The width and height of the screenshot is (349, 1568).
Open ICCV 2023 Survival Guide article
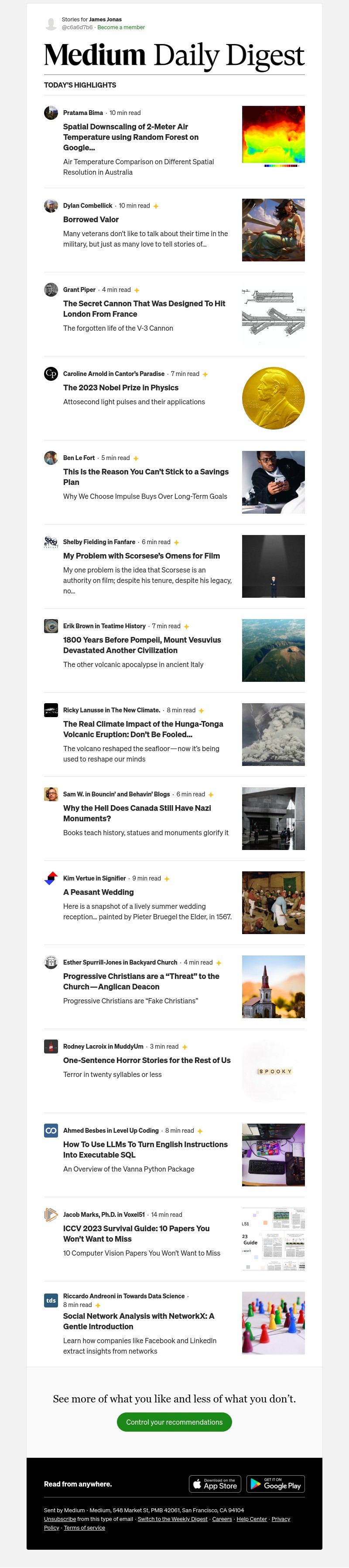(136, 1233)
